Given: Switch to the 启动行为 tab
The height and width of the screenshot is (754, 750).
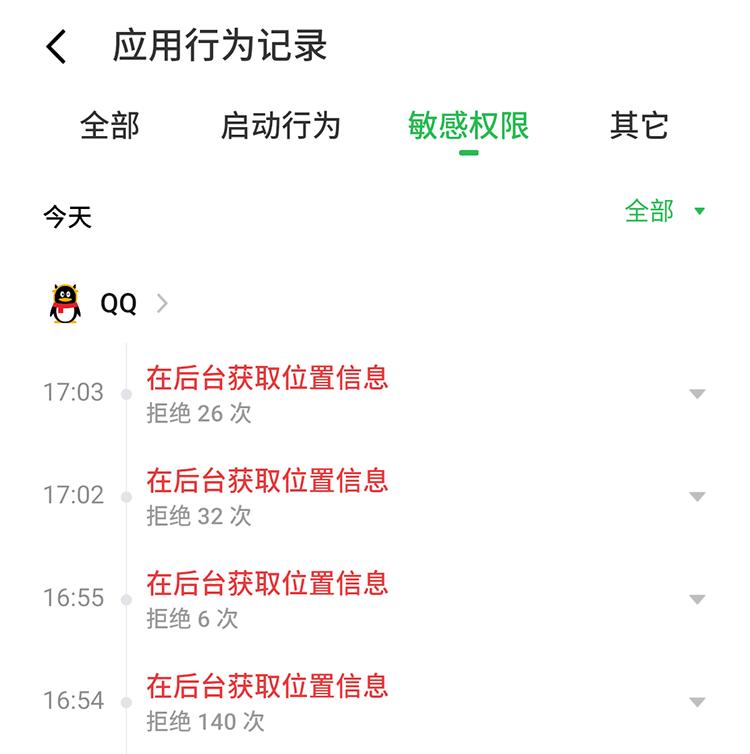Looking at the screenshot, I should click(283, 126).
